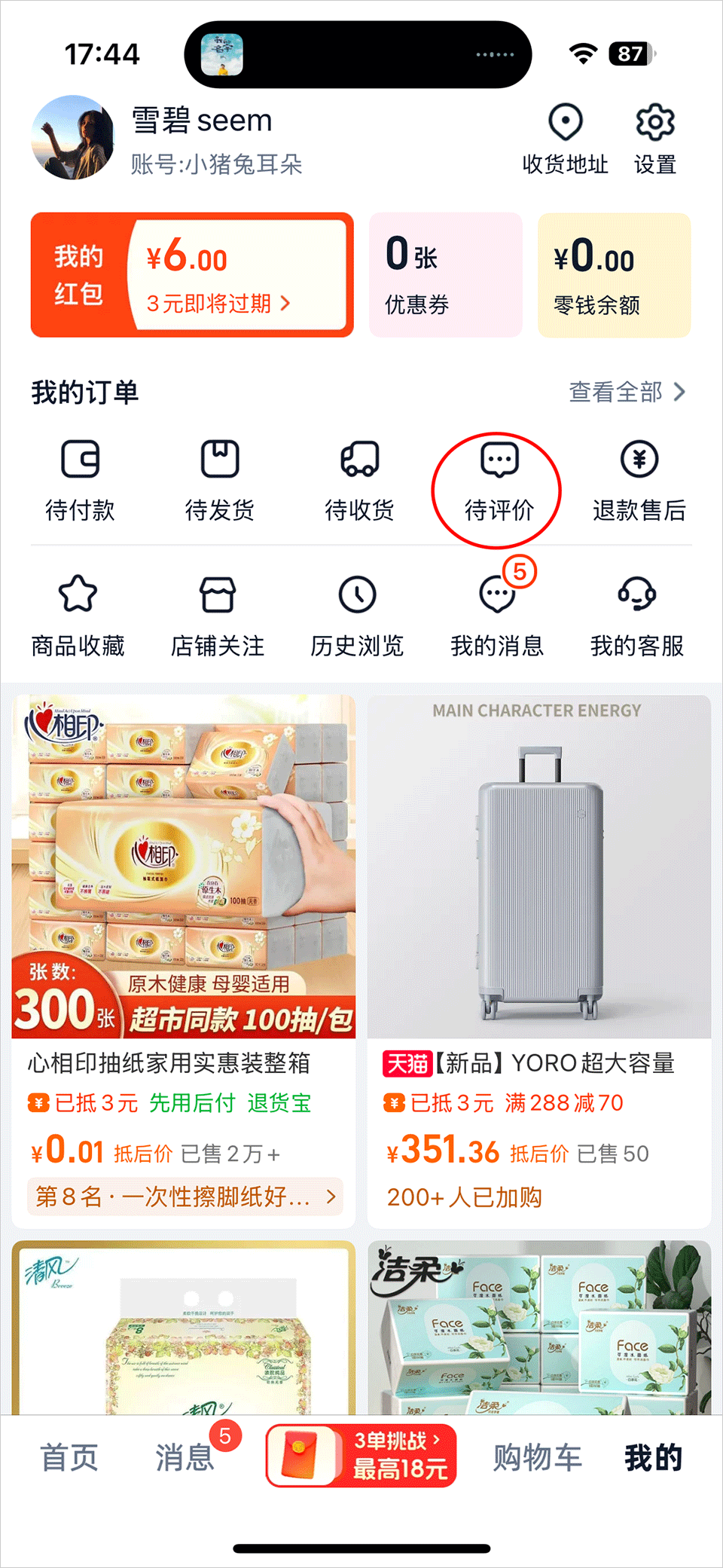
Task: Switch to the 购物车 tab
Action: (538, 1457)
